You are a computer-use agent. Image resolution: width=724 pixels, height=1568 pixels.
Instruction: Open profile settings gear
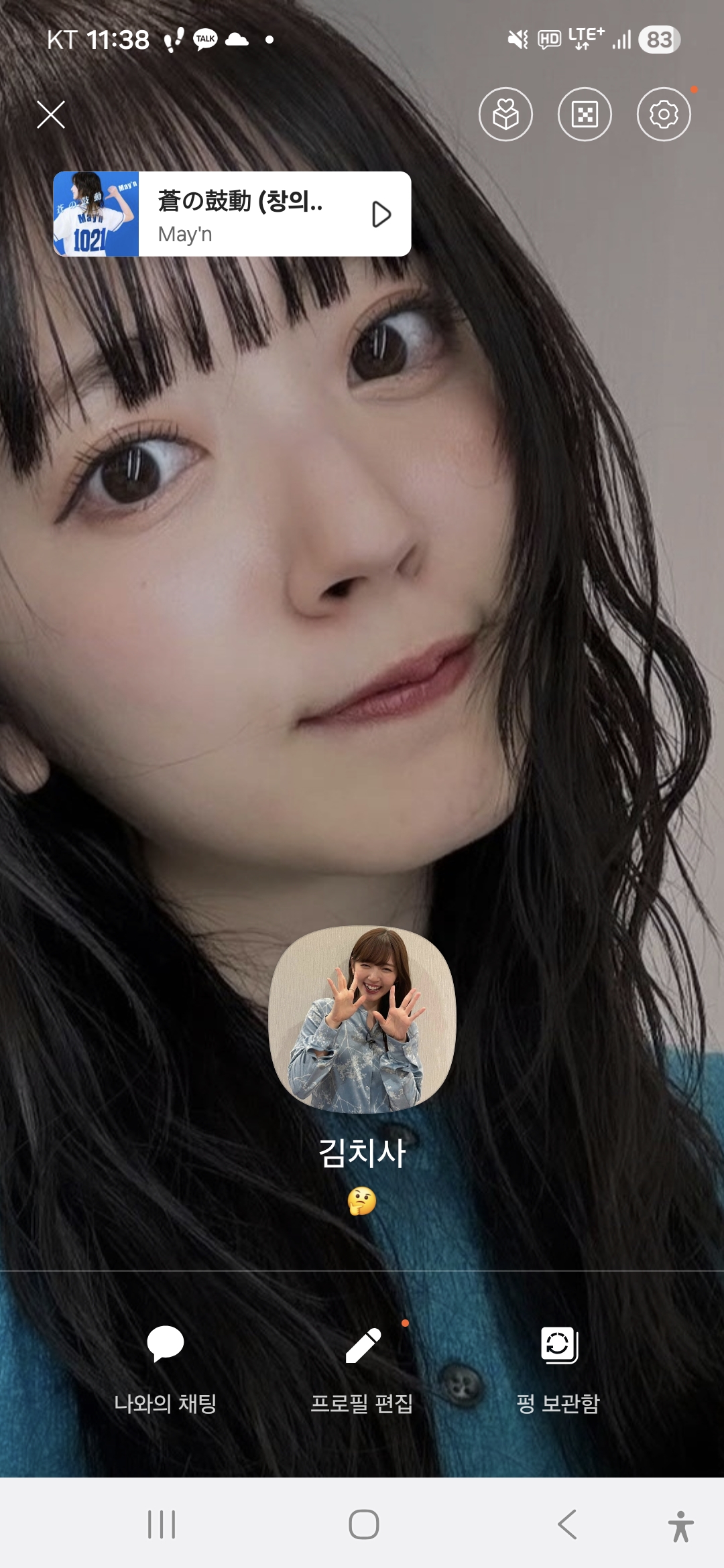(x=664, y=115)
